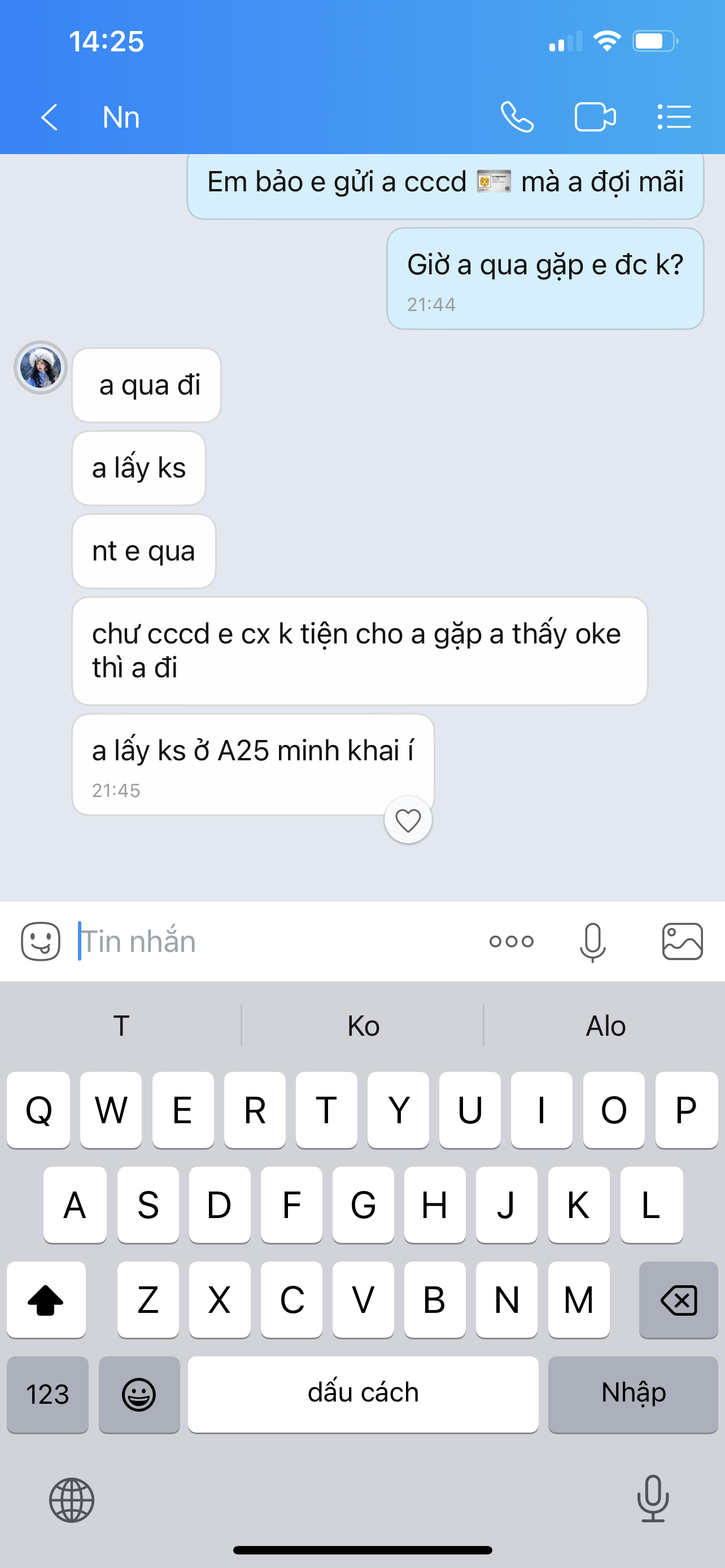The image size is (725, 1568).
Task: Go back from the Nn chat
Action: pyautogui.click(x=49, y=117)
